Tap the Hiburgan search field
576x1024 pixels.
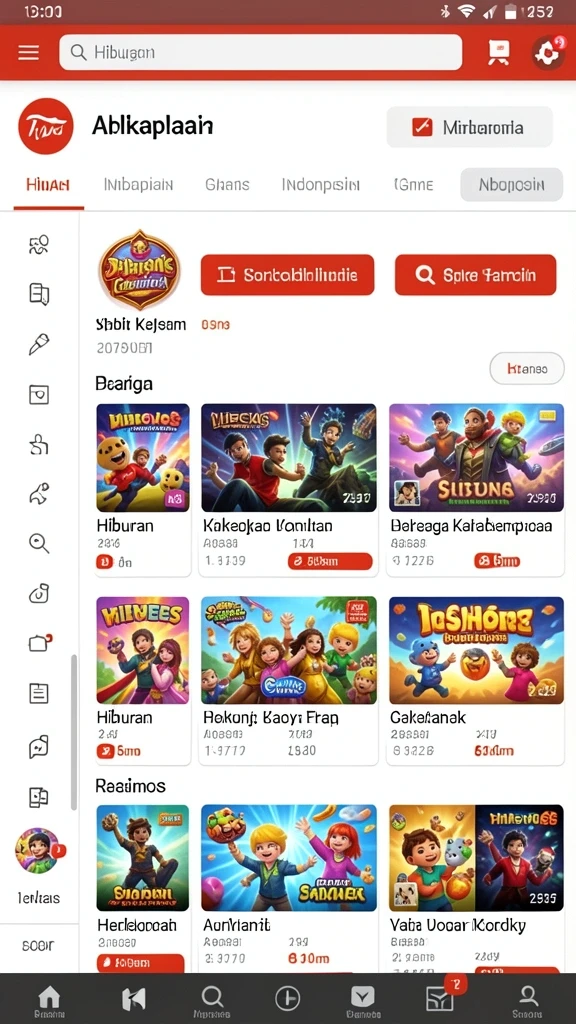click(261, 52)
